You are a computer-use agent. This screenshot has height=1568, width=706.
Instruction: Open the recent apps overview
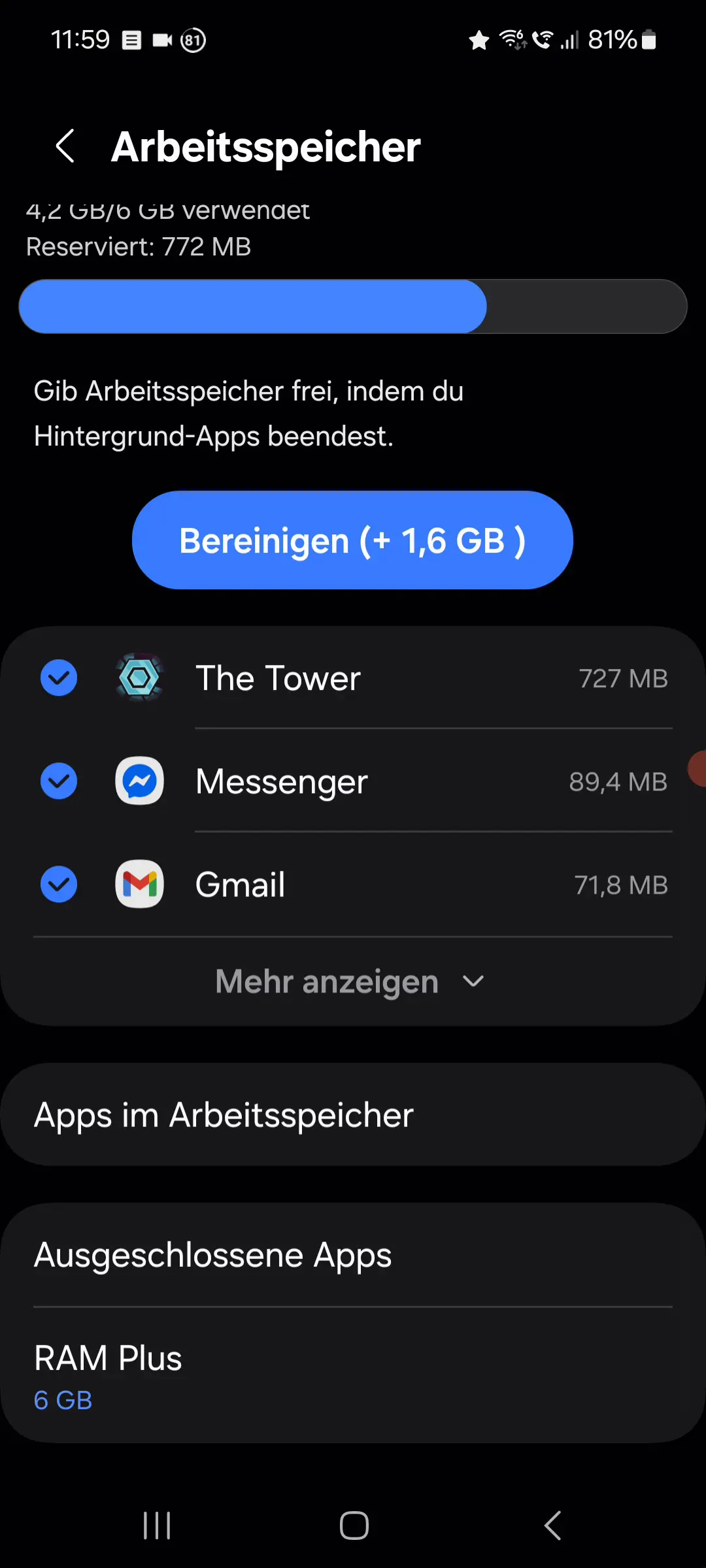click(157, 1526)
